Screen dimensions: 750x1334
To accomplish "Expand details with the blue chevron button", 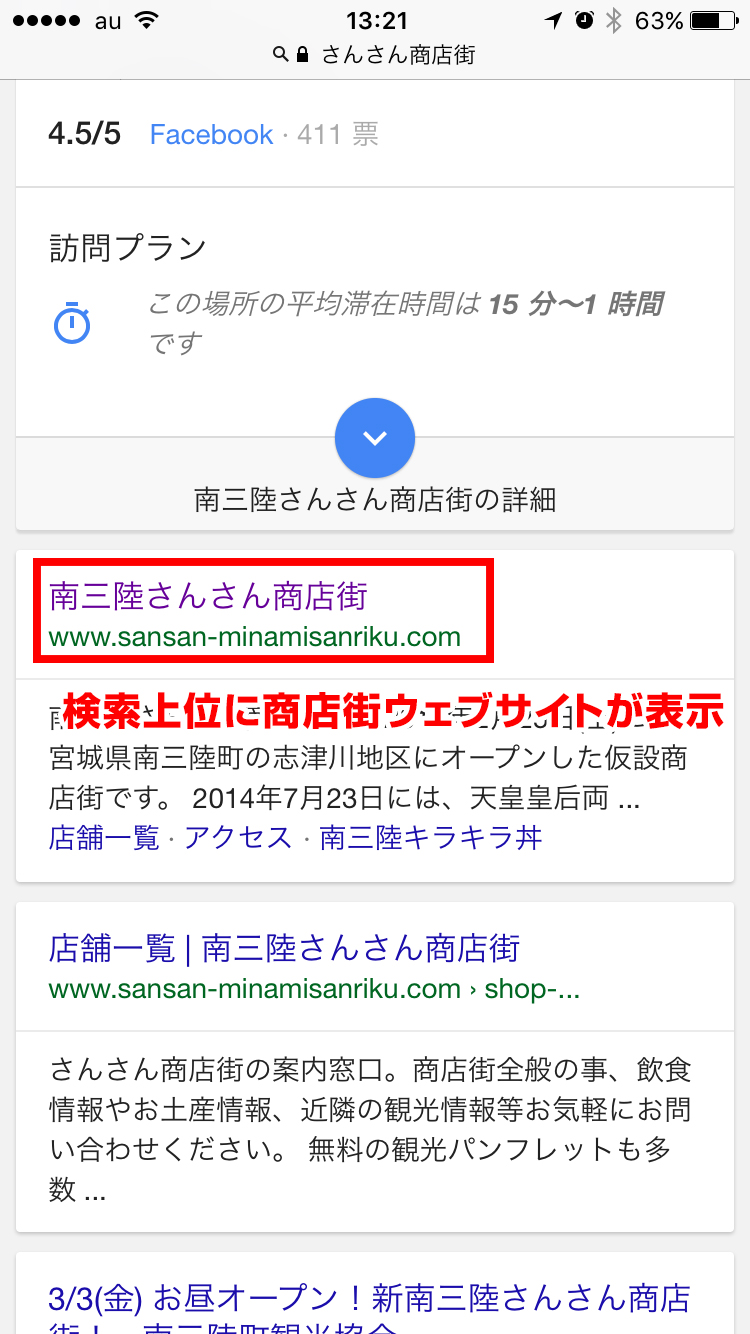I will click(375, 438).
